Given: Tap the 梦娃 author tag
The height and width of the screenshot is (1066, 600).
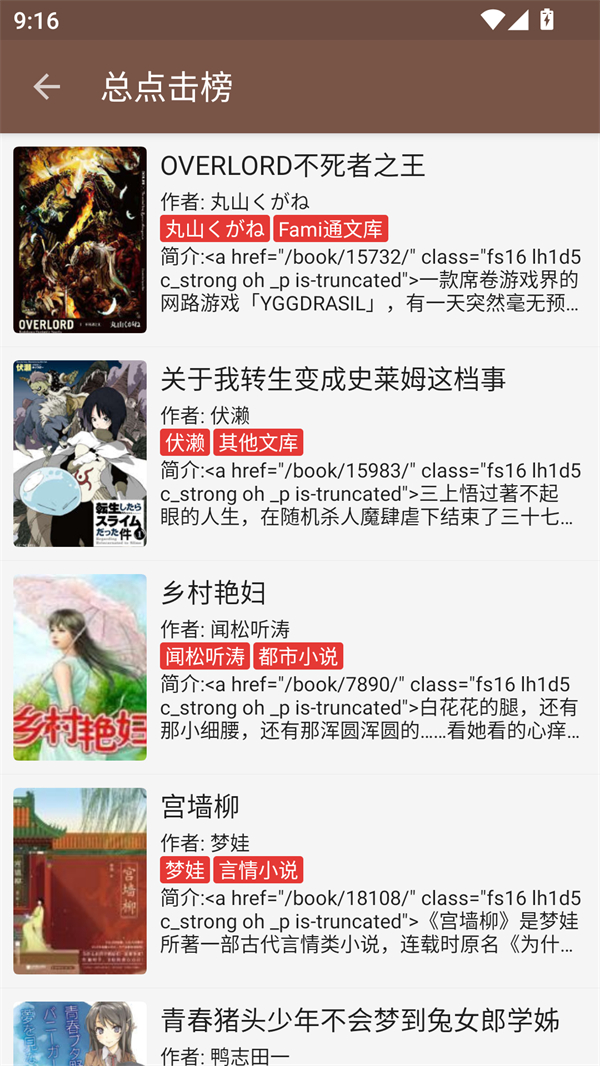Looking at the screenshot, I should tap(185, 870).
